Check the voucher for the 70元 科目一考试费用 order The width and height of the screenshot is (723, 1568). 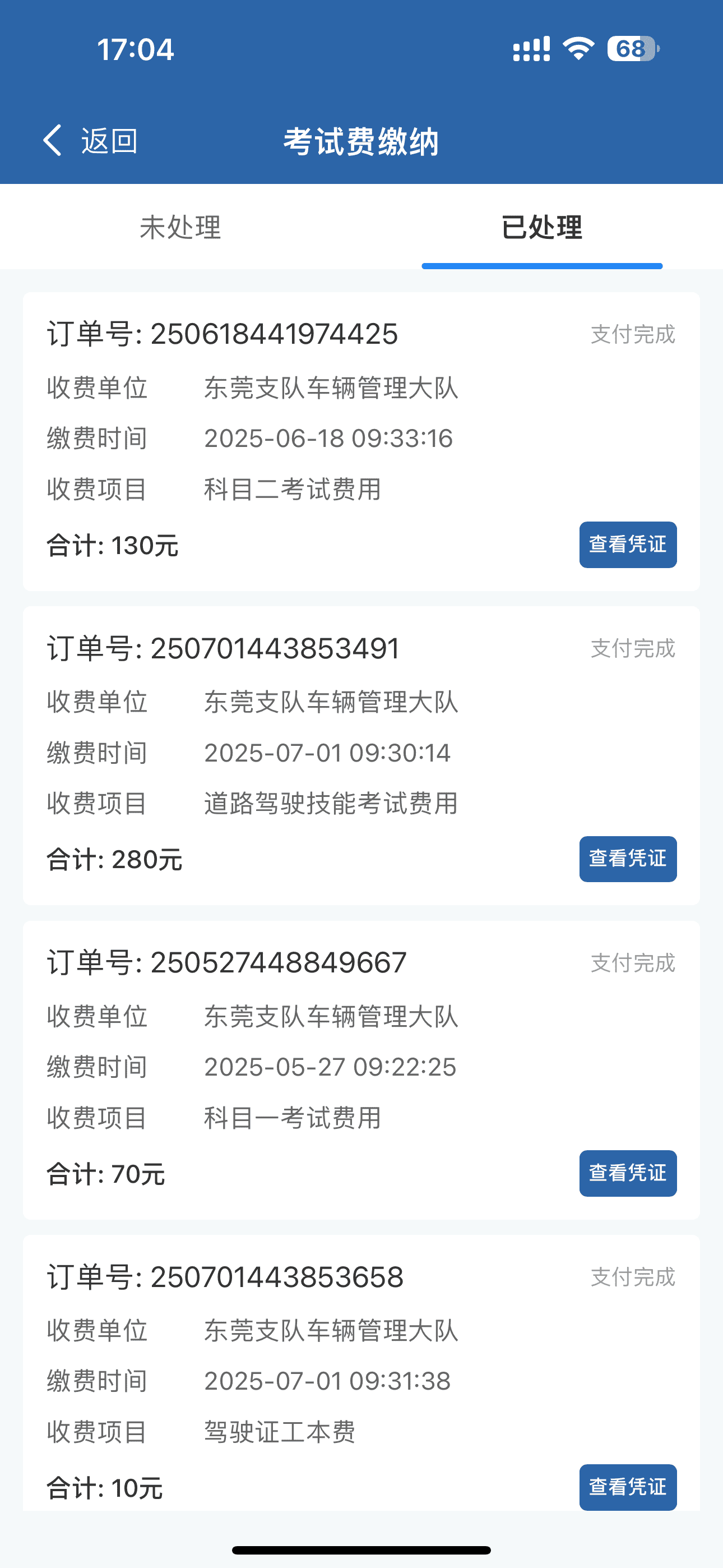(x=628, y=1173)
